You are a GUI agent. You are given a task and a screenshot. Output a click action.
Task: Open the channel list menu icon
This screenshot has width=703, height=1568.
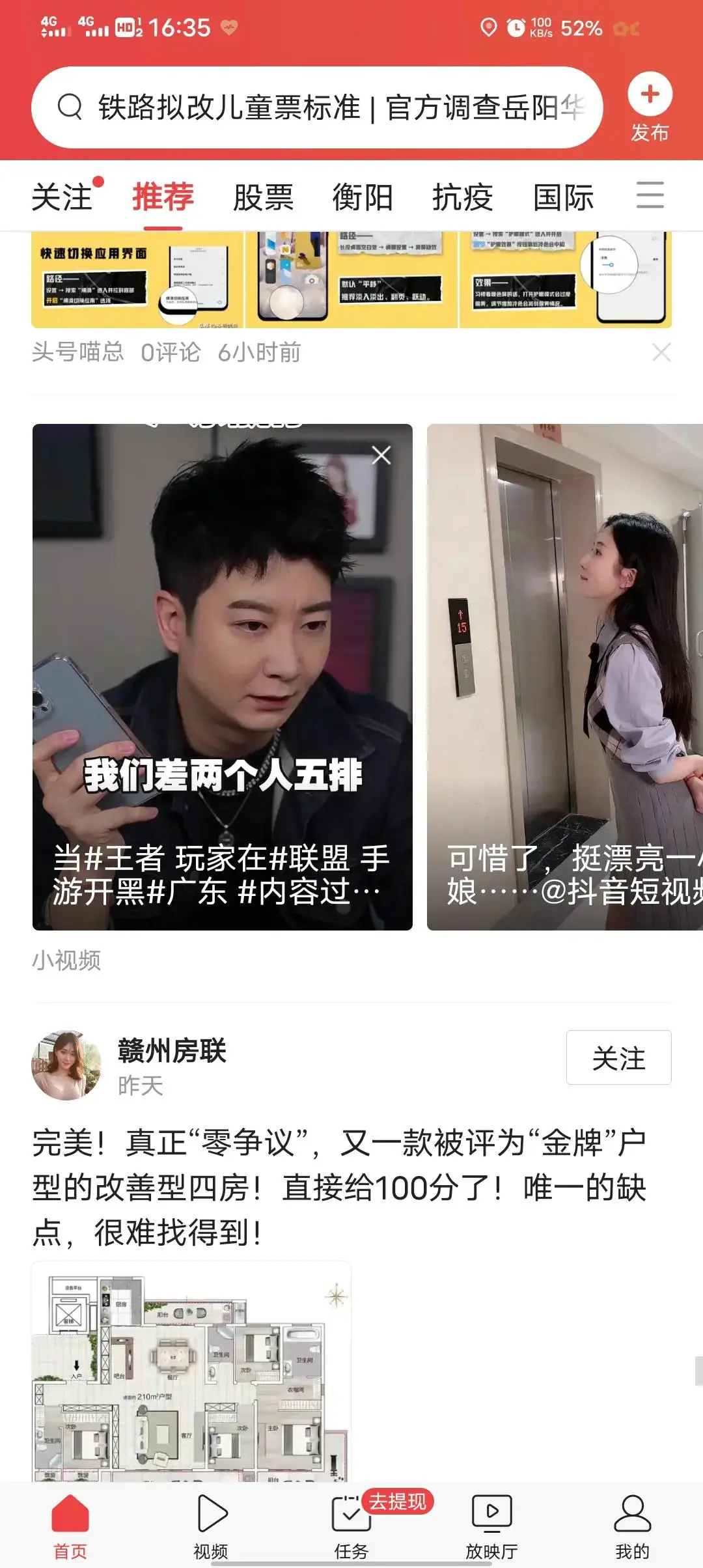click(650, 195)
